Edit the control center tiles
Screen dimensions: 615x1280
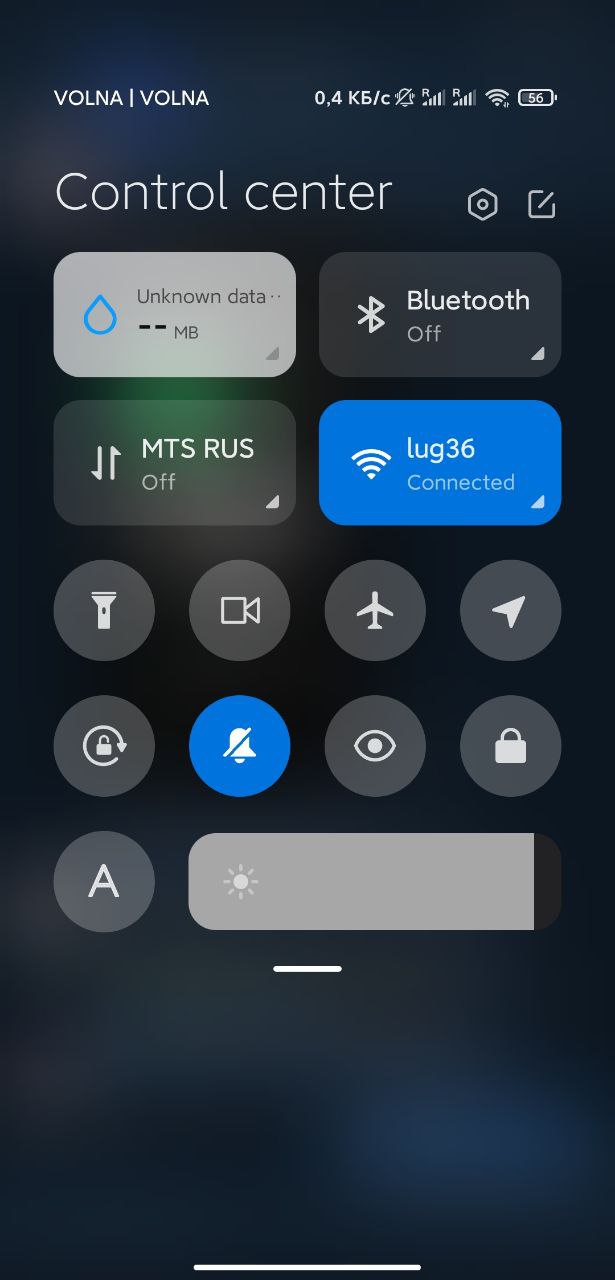pos(541,205)
